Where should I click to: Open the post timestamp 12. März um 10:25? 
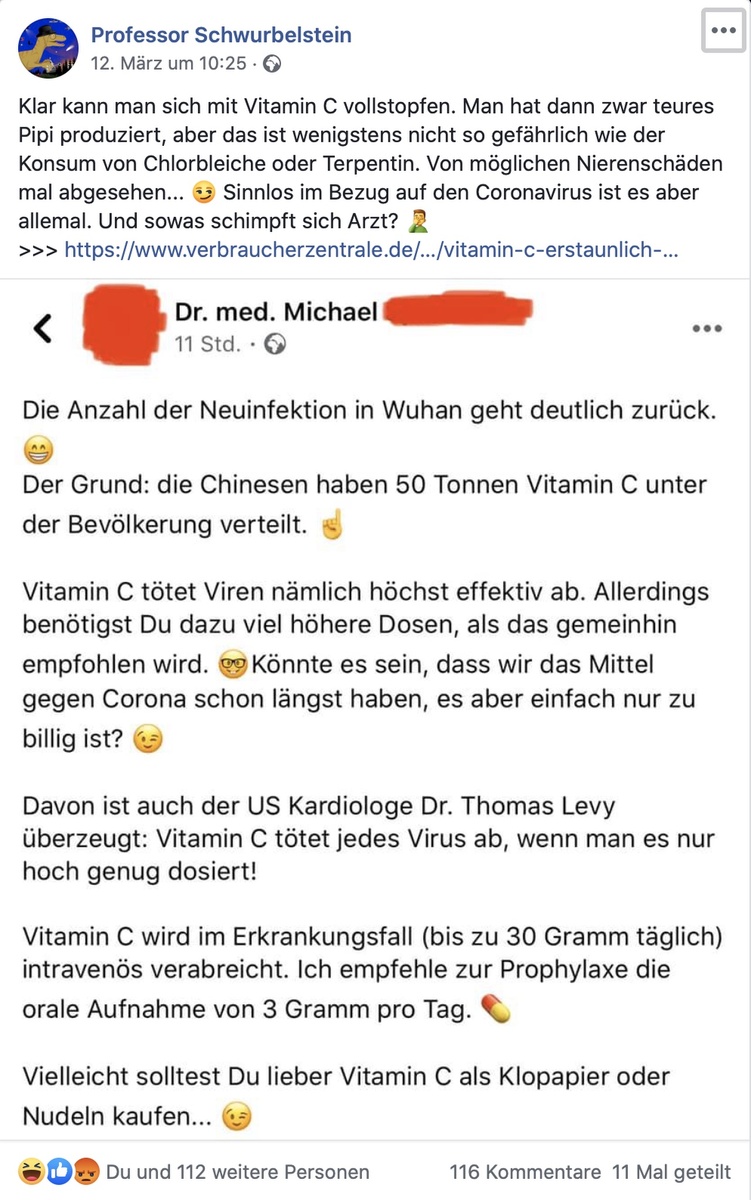[x=168, y=64]
